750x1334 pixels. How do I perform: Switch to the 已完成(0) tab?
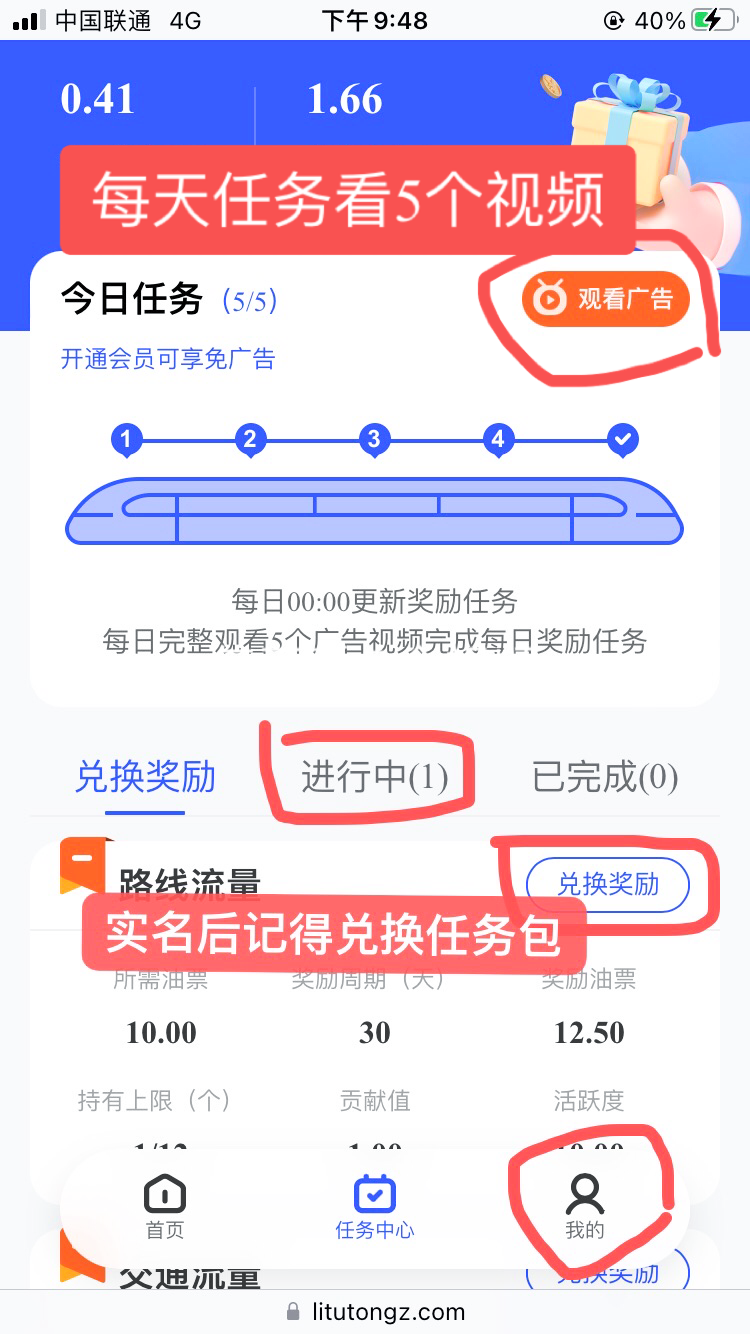coord(605,776)
